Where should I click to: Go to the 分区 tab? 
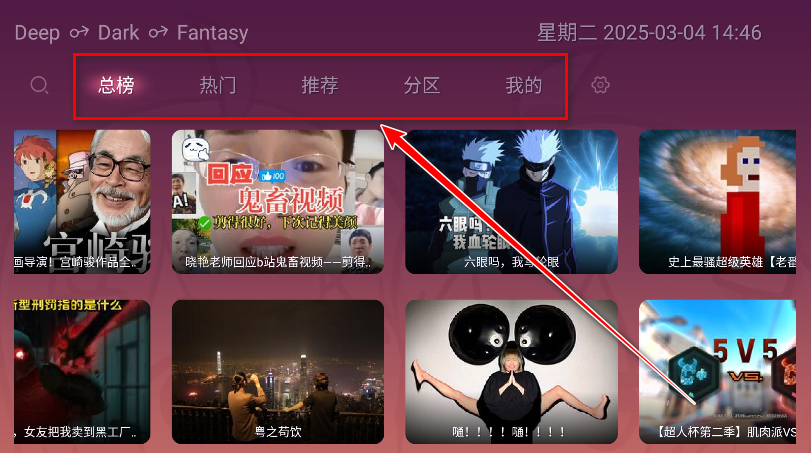[x=422, y=85]
